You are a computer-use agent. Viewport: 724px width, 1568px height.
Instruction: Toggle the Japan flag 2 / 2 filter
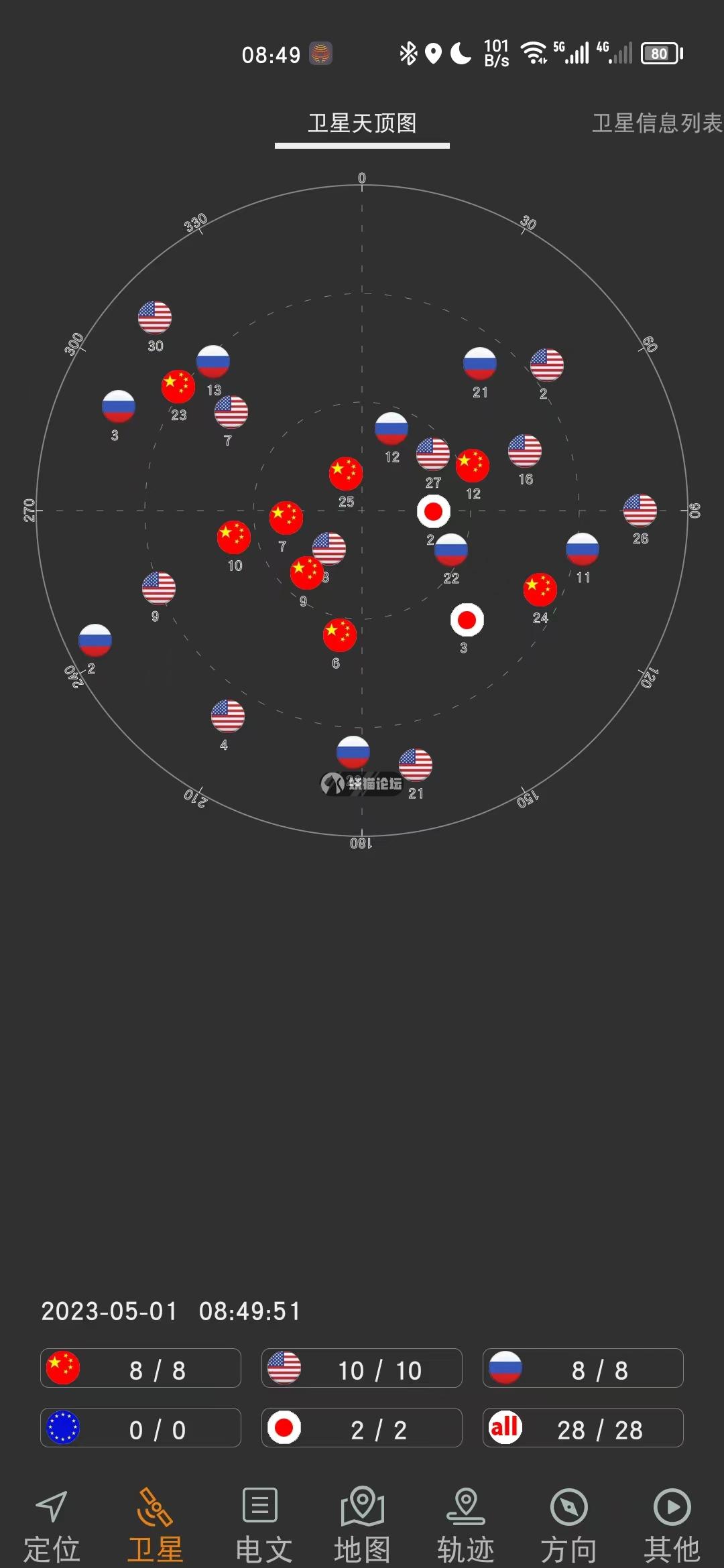[x=362, y=1428]
